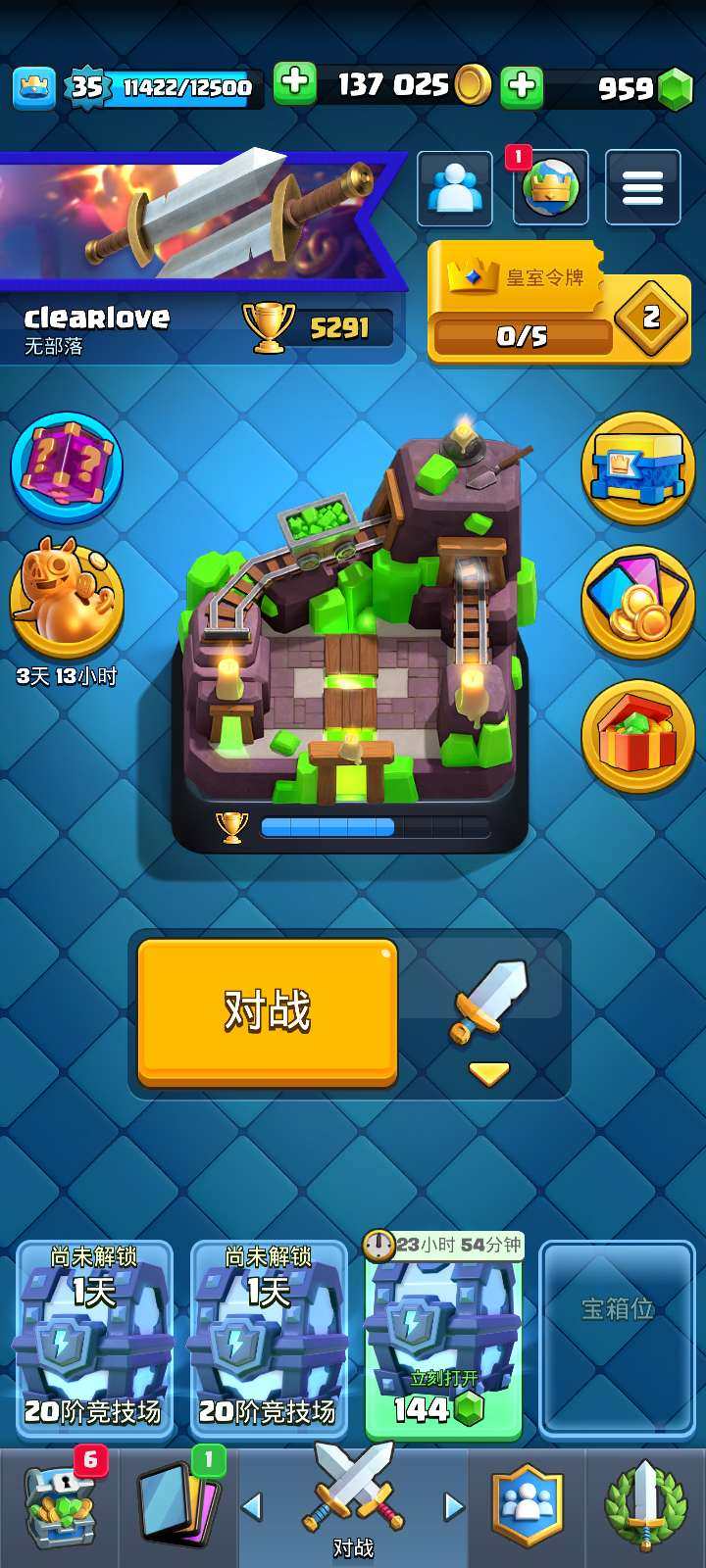
Task: Instantly open the chest for 144 gems
Action: pos(442,1339)
